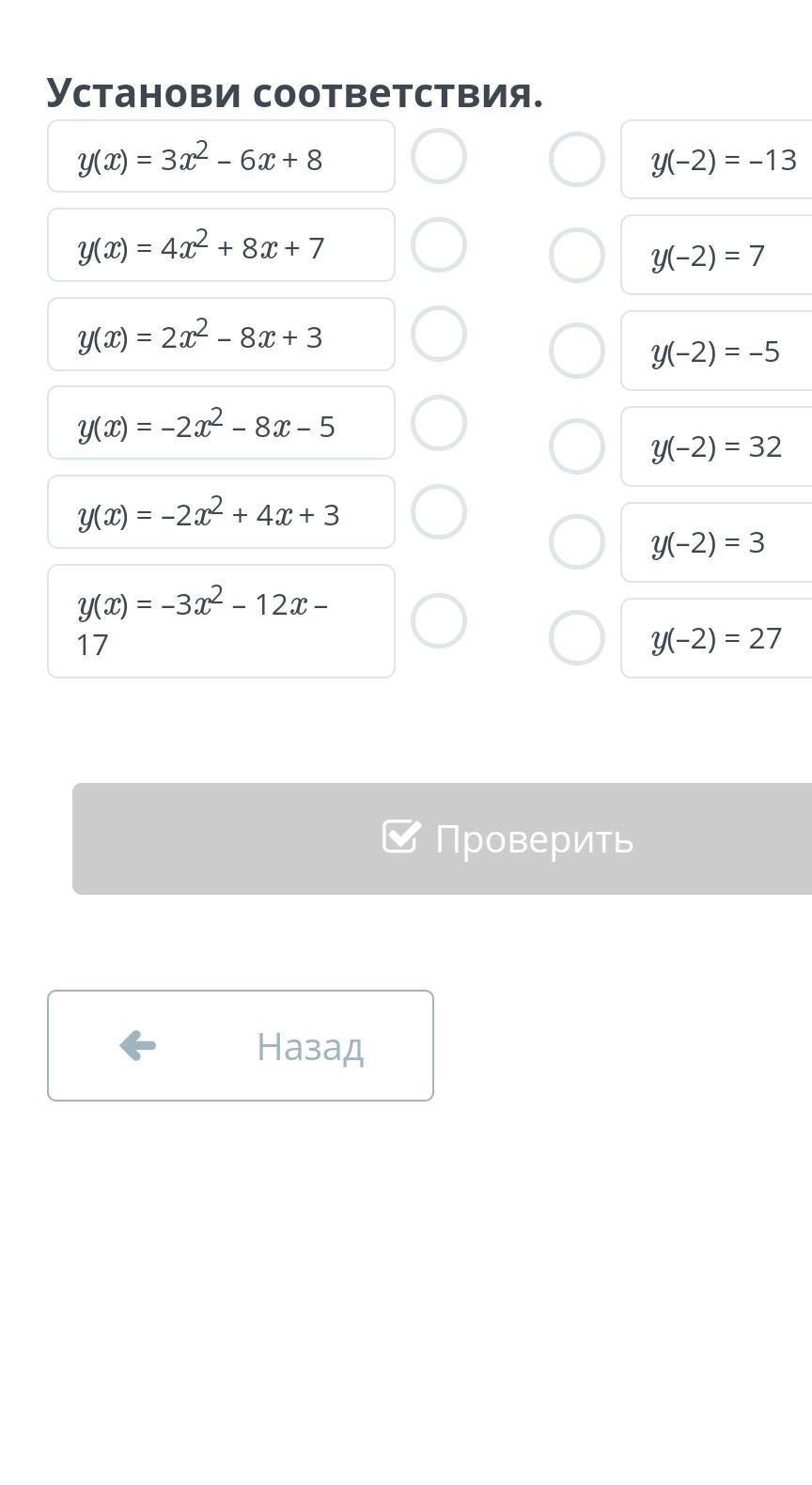This screenshot has height=1485, width=812.
Task: Choose the circle beside y(–2) = 27
Action: [x=577, y=638]
